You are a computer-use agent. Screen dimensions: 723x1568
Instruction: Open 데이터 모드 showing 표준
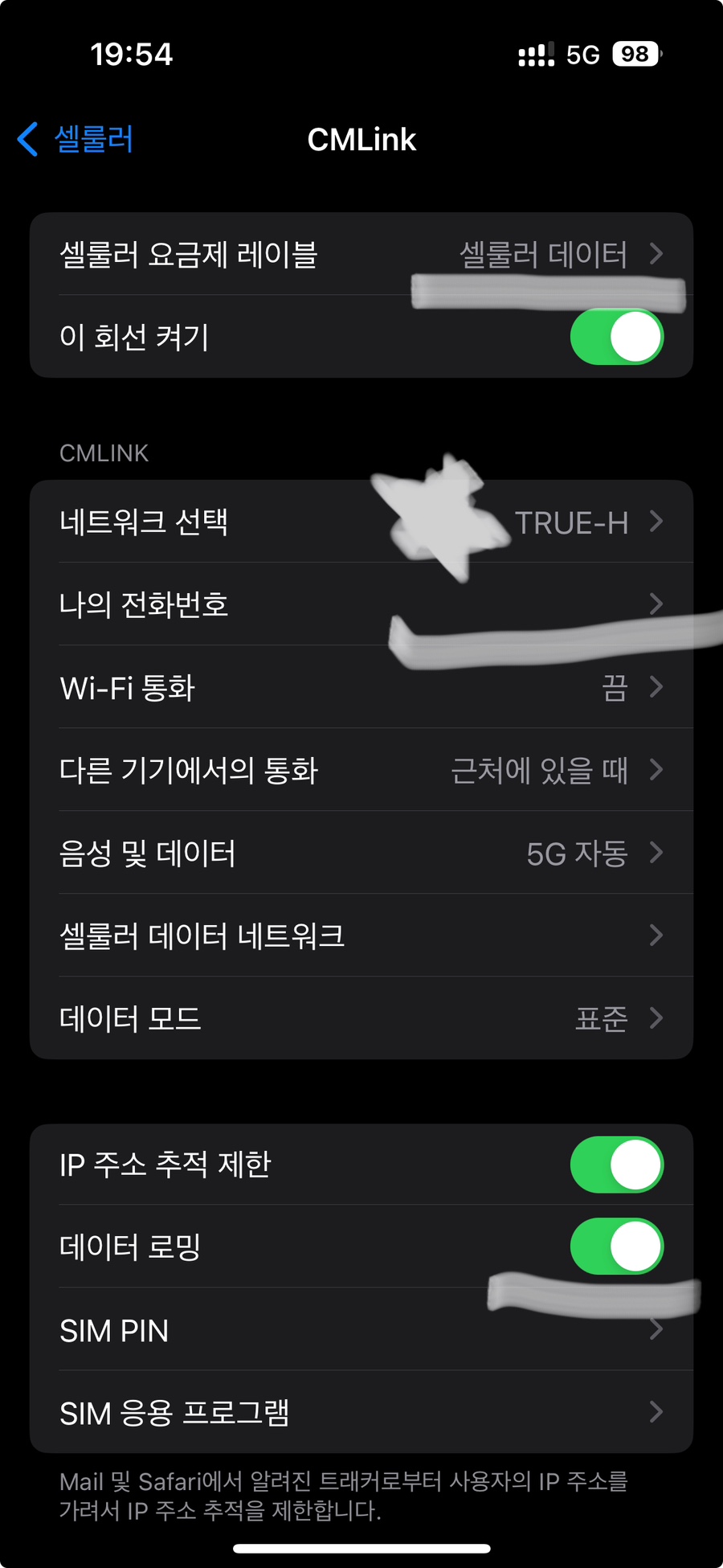[361, 1018]
